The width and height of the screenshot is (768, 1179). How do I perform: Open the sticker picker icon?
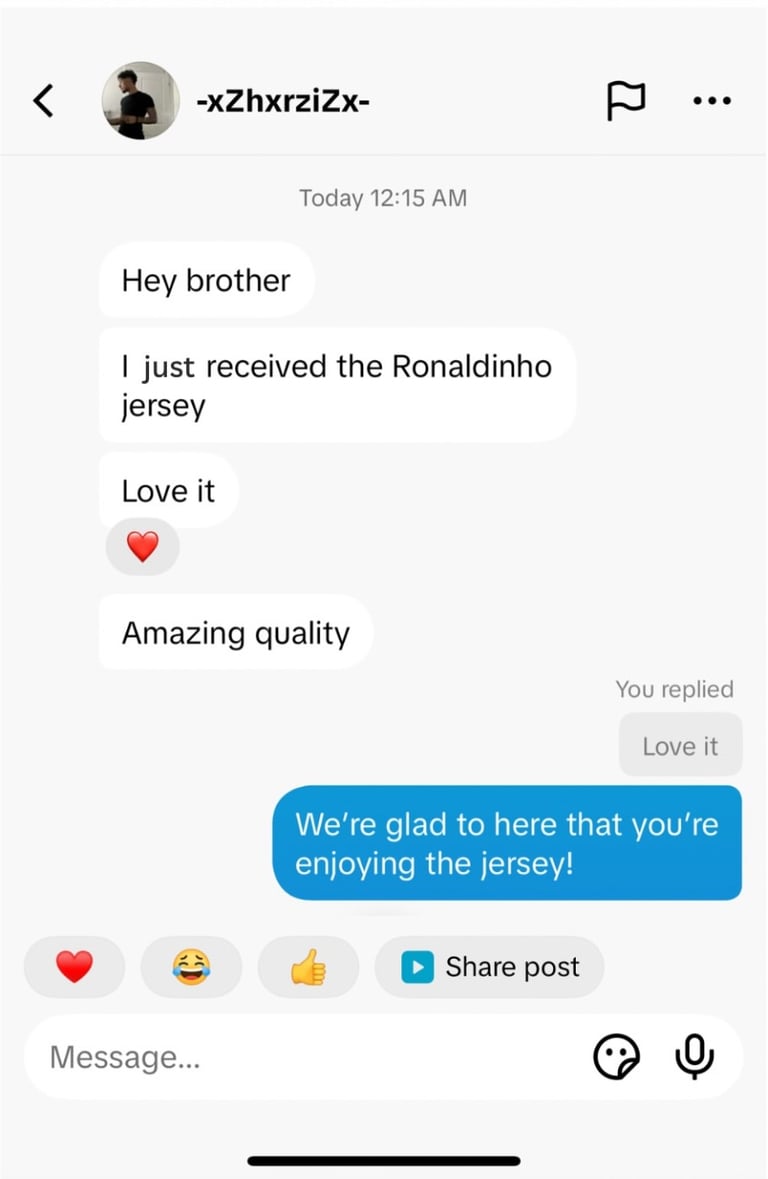(616, 1057)
